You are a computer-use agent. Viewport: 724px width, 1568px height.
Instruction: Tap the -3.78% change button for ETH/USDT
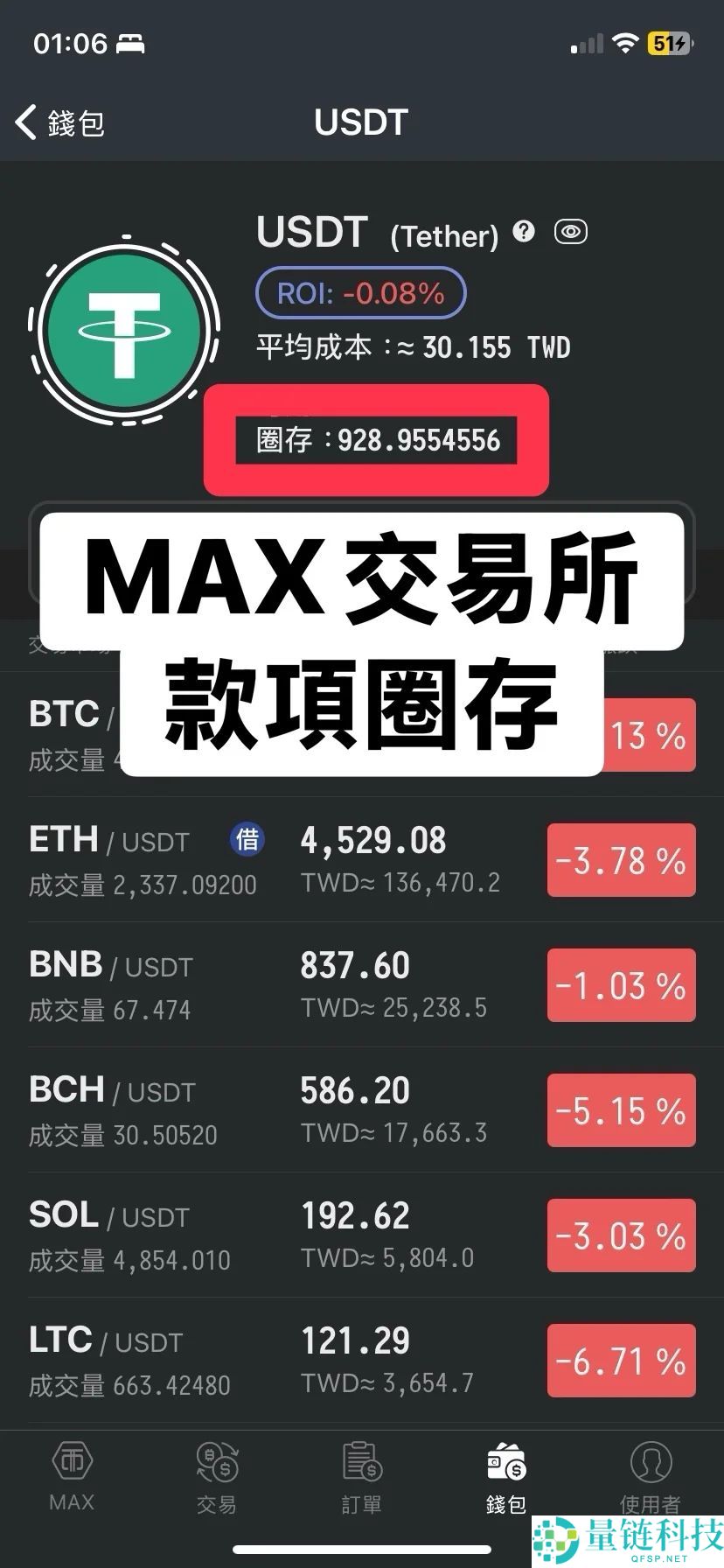tap(621, 860)
